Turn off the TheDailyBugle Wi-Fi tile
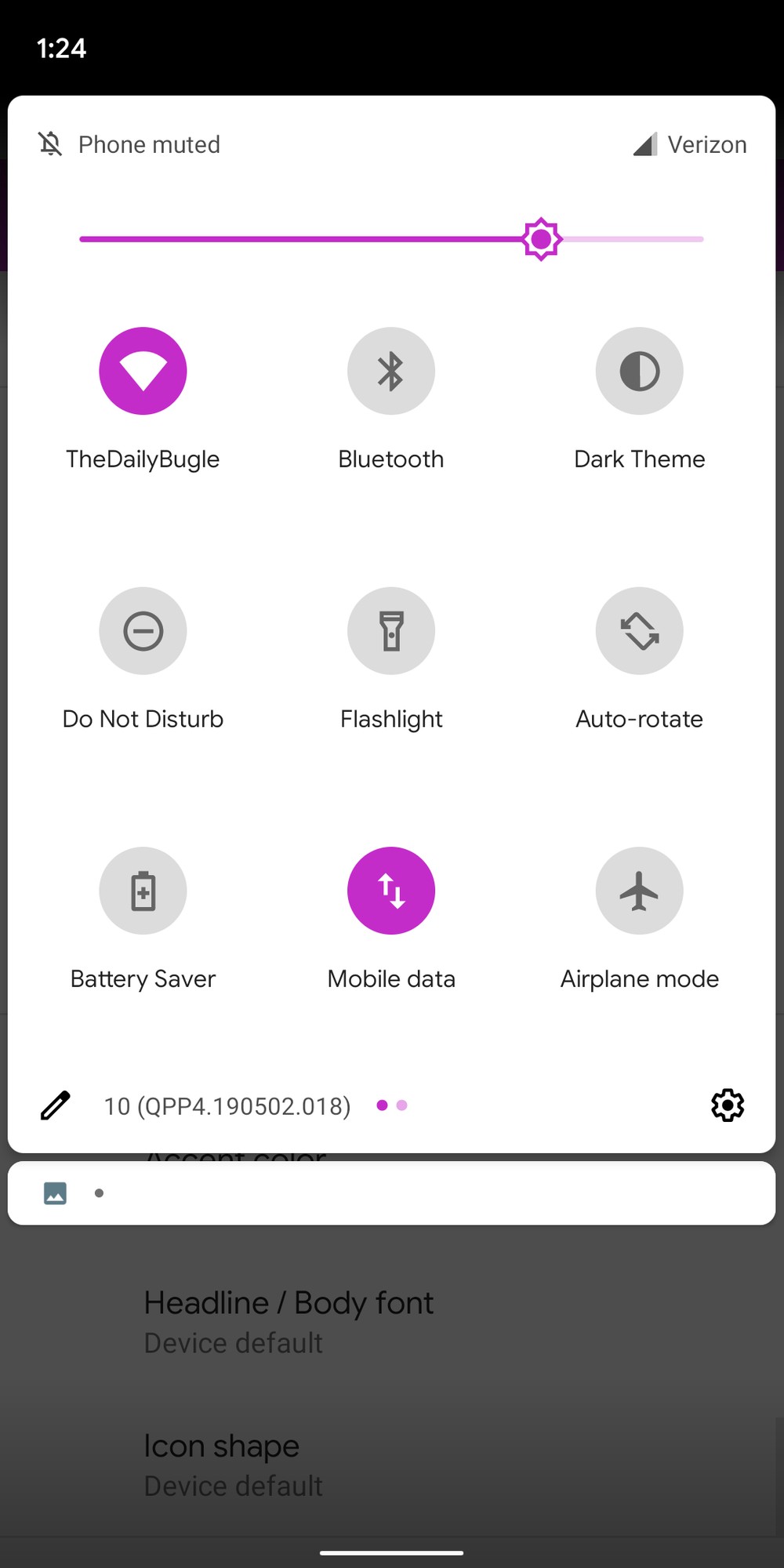Screen dimensions: 784x1568 pyautogui.click(x=143, y=371)
